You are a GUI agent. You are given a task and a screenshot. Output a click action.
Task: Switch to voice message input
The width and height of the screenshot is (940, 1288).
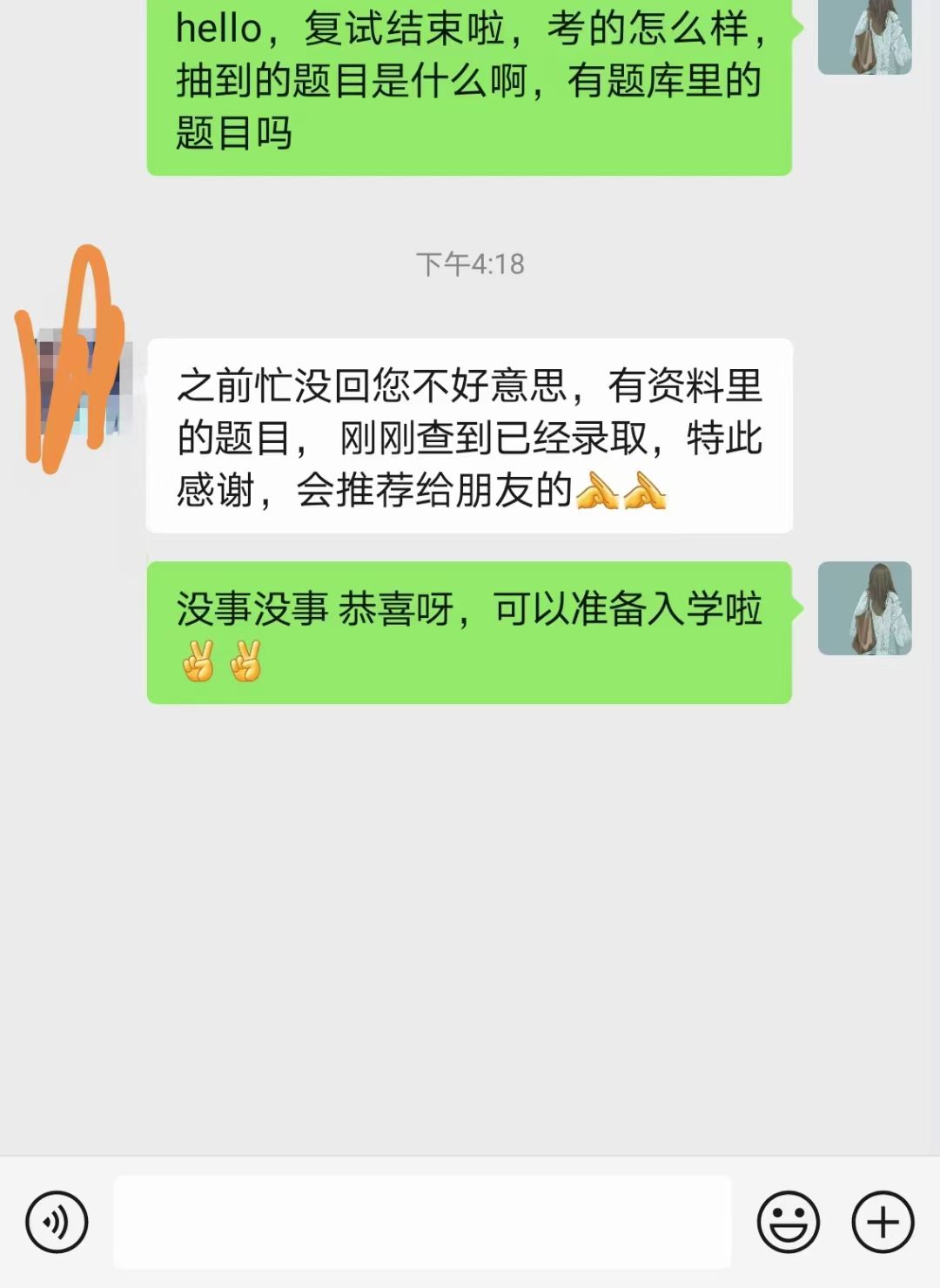coord(57,1222)
